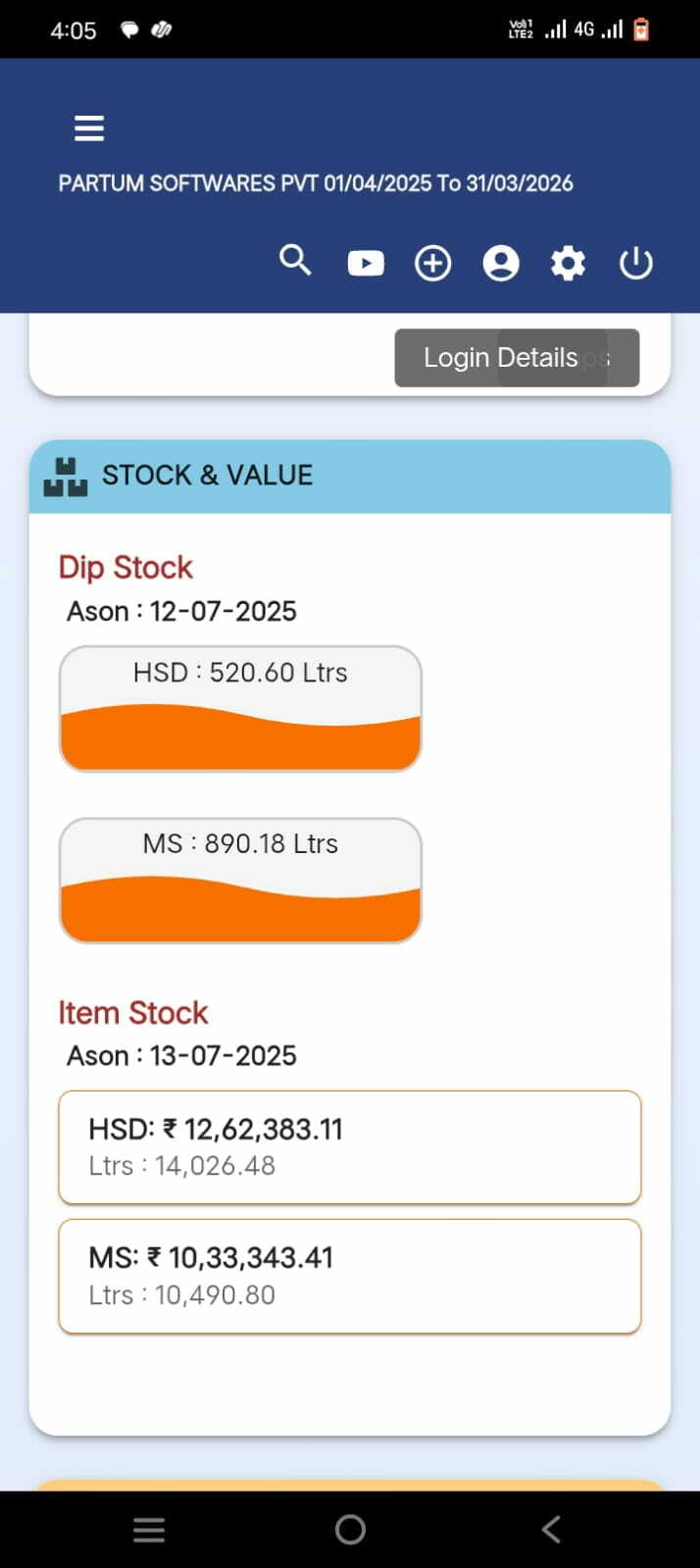Open the hamburger drawer menu
The width and height of the screenshot is (700, 1568).
pyautogui.click(x=89, y=128)
